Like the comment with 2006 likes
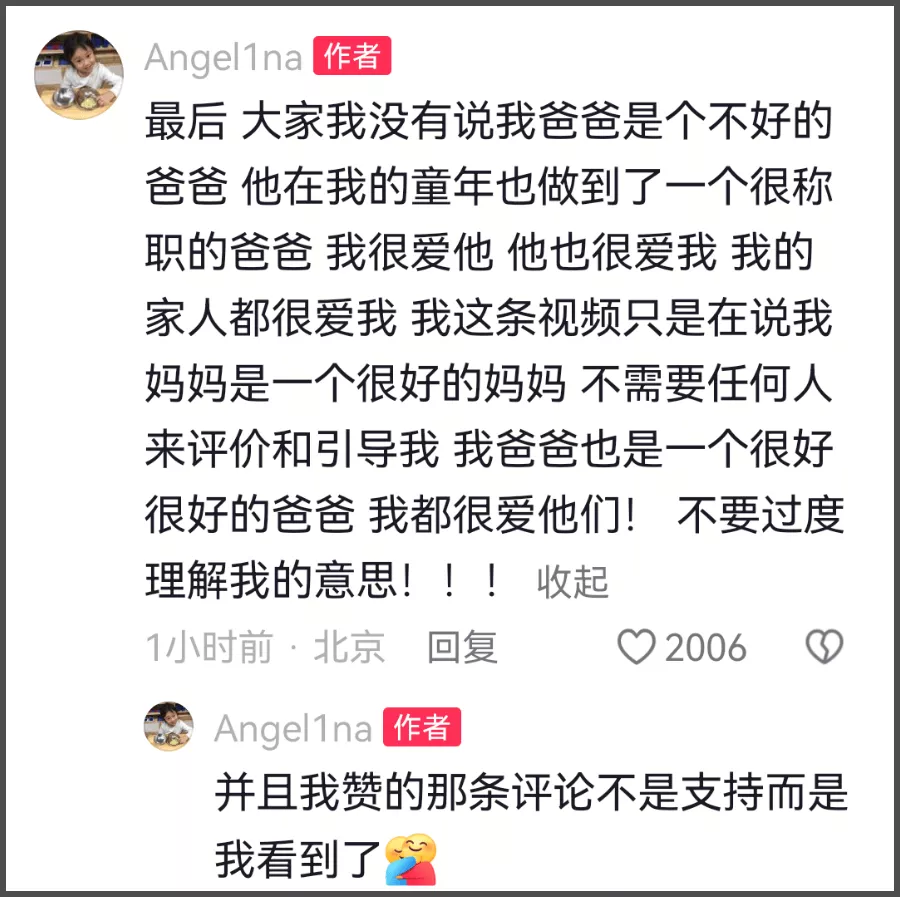The image size is (900, 897). [x=636, y=647]
